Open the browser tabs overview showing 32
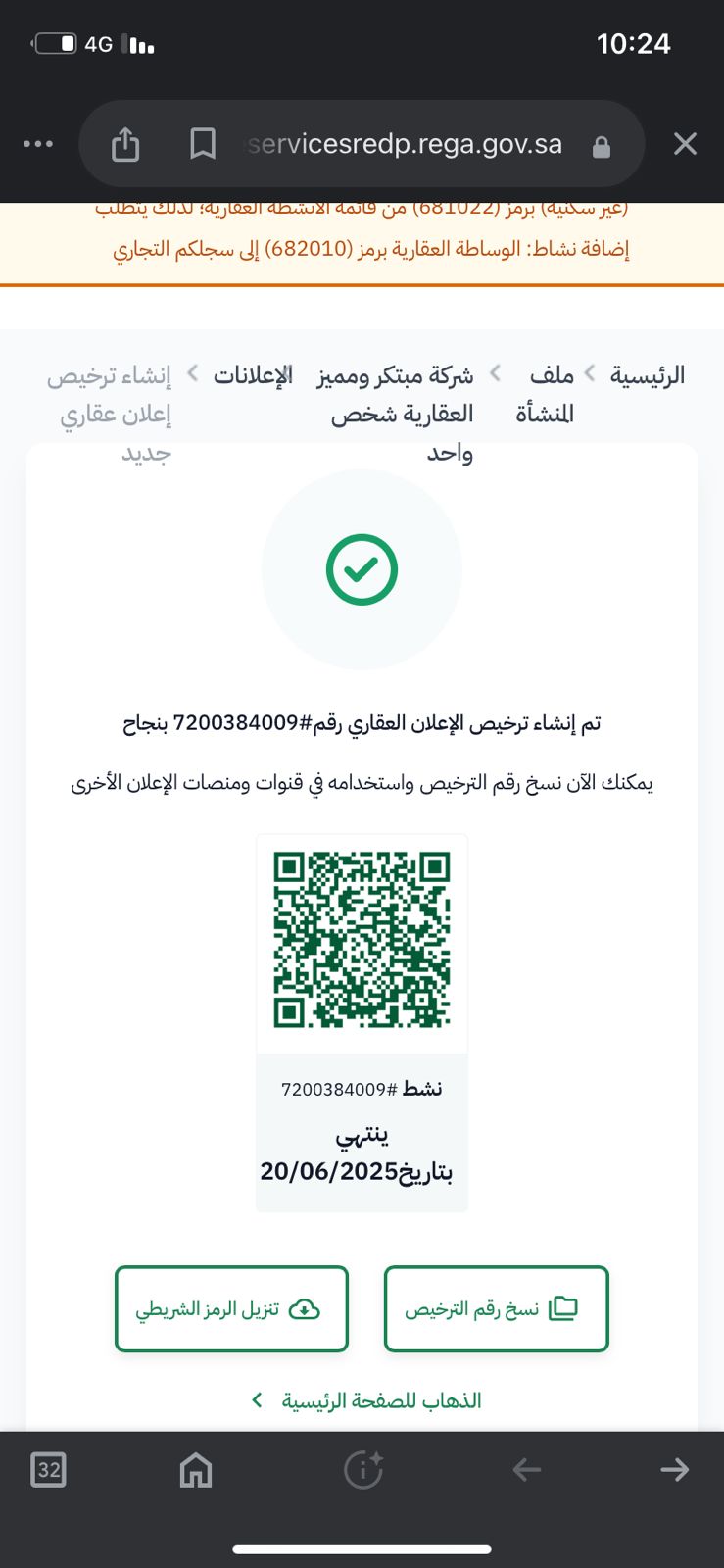 (48, 1469)
